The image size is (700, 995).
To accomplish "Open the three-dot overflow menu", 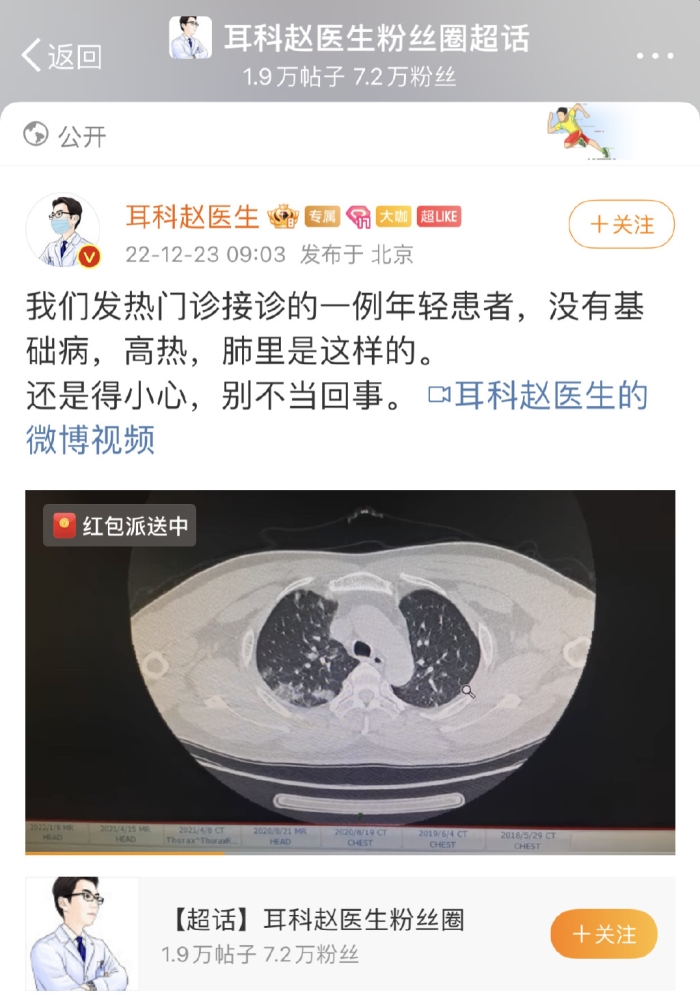I will (x=655, y=56).
